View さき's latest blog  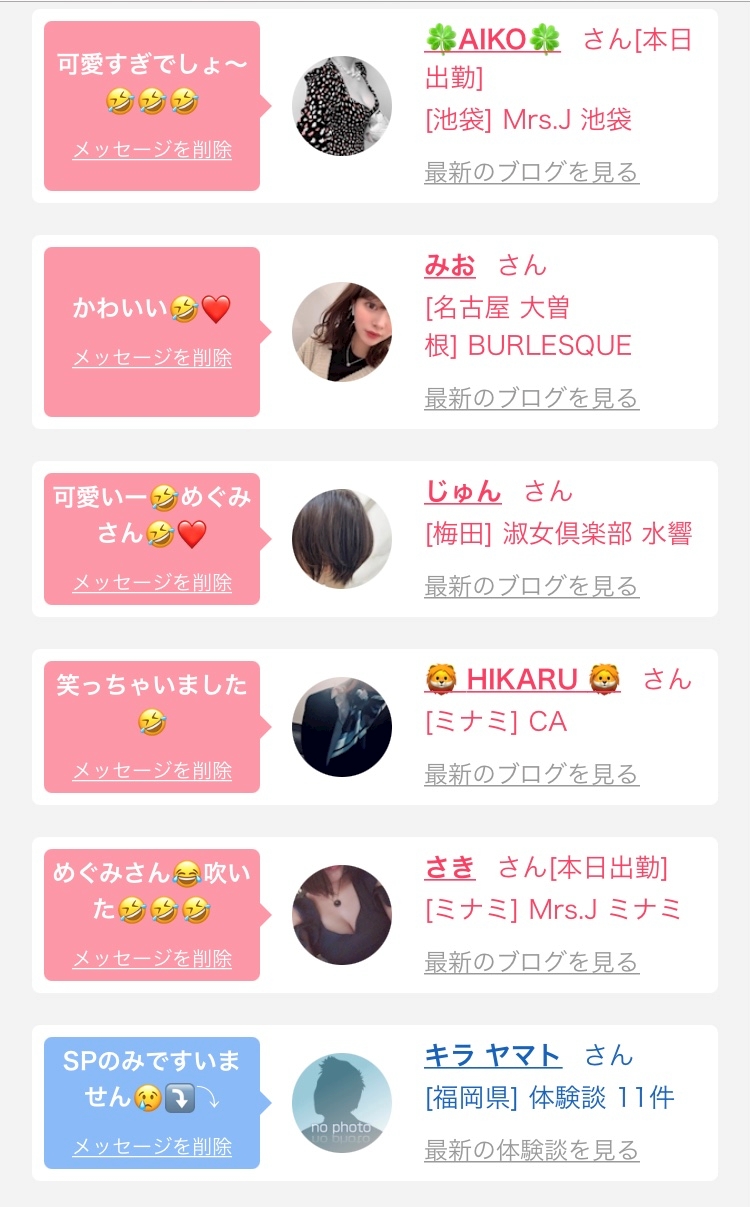(531, 962)
